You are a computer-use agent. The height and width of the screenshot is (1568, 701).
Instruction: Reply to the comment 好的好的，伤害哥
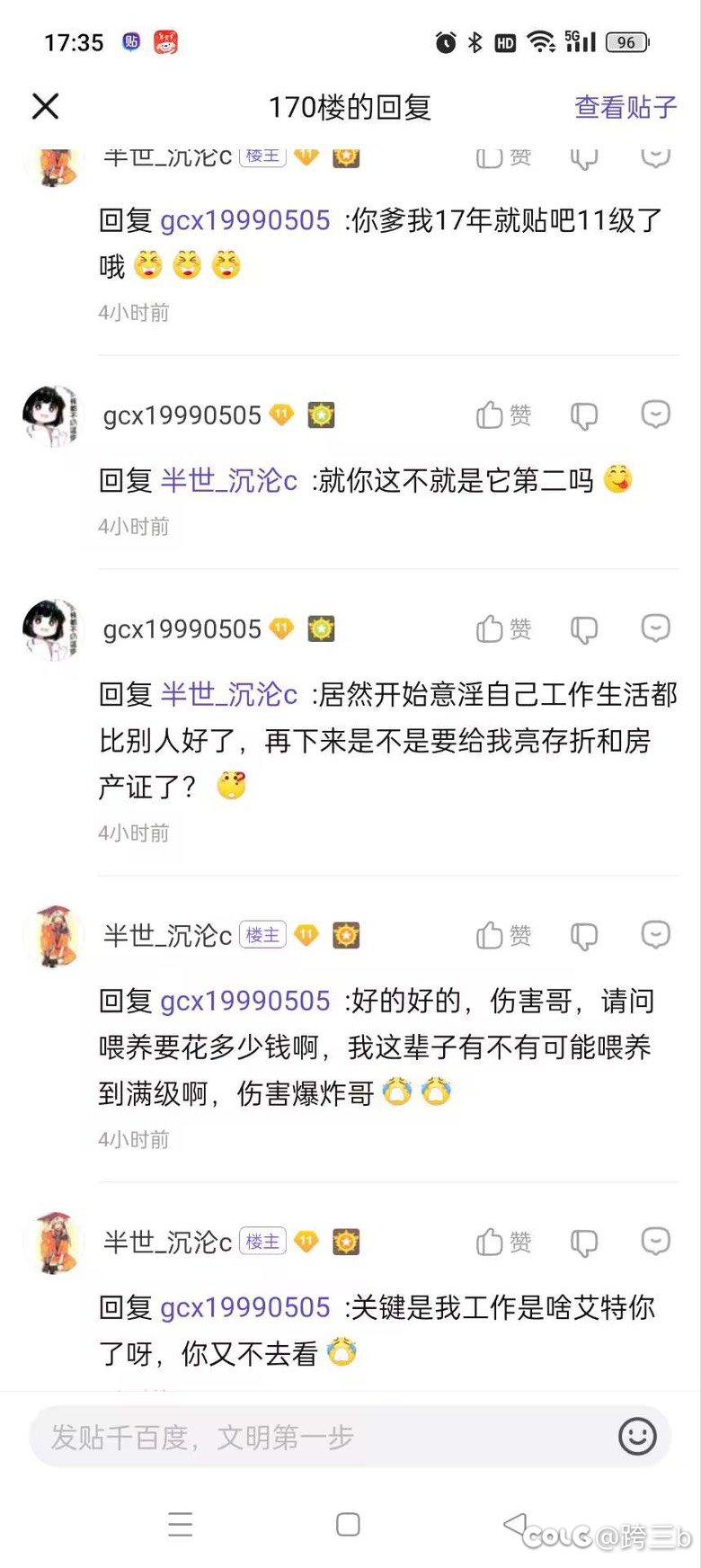(655, 934)
